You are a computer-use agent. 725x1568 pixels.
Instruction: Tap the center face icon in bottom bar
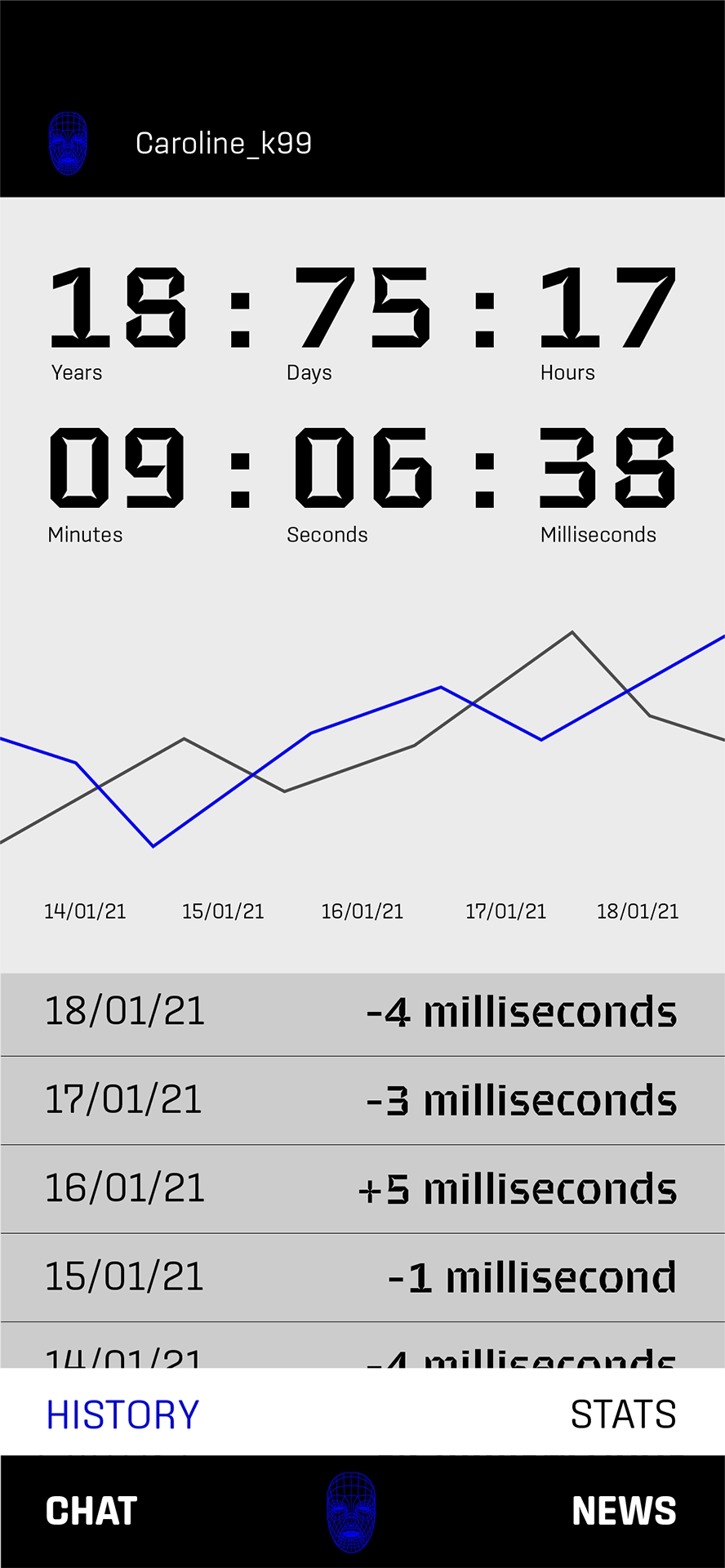coord(352,1512)
